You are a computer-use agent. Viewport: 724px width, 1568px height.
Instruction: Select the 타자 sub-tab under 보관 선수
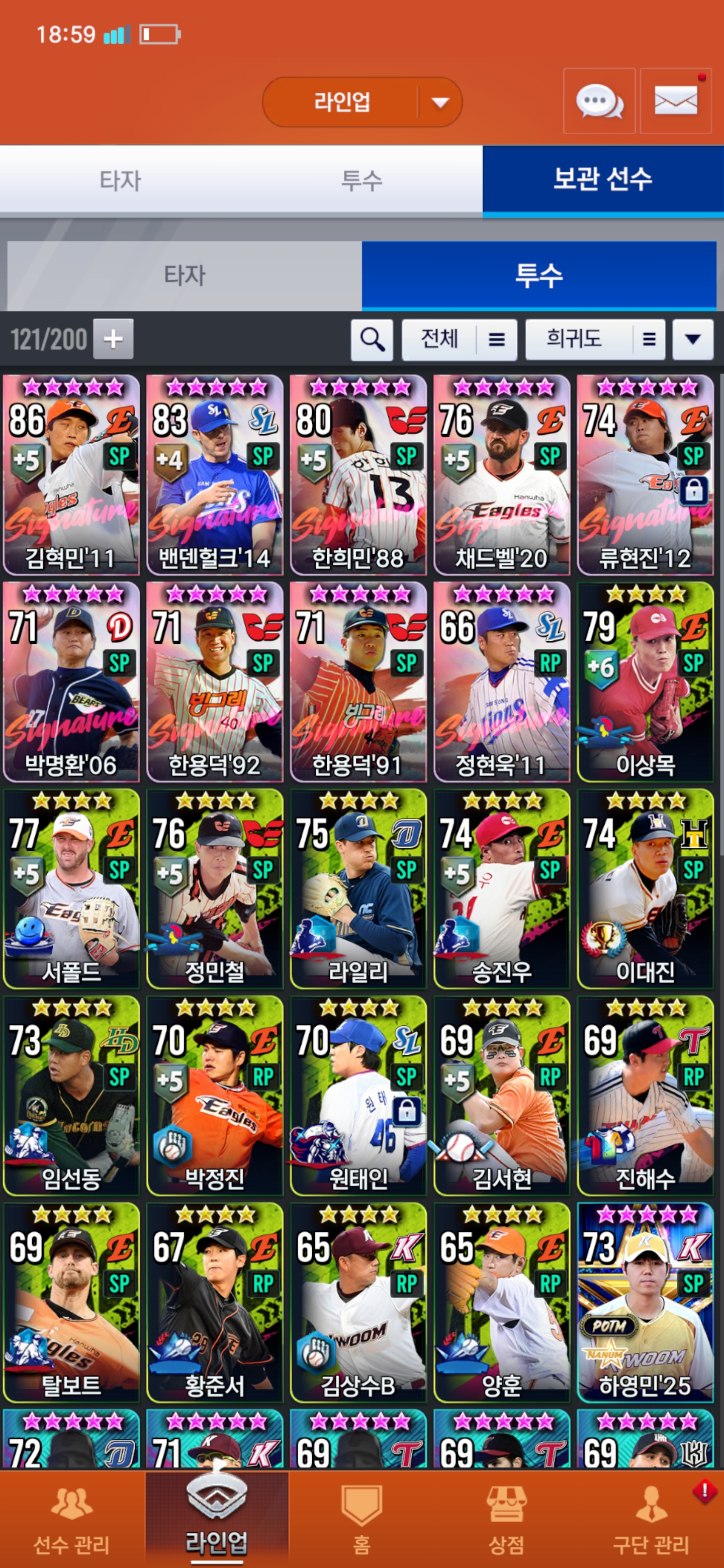tap(185, 275)
